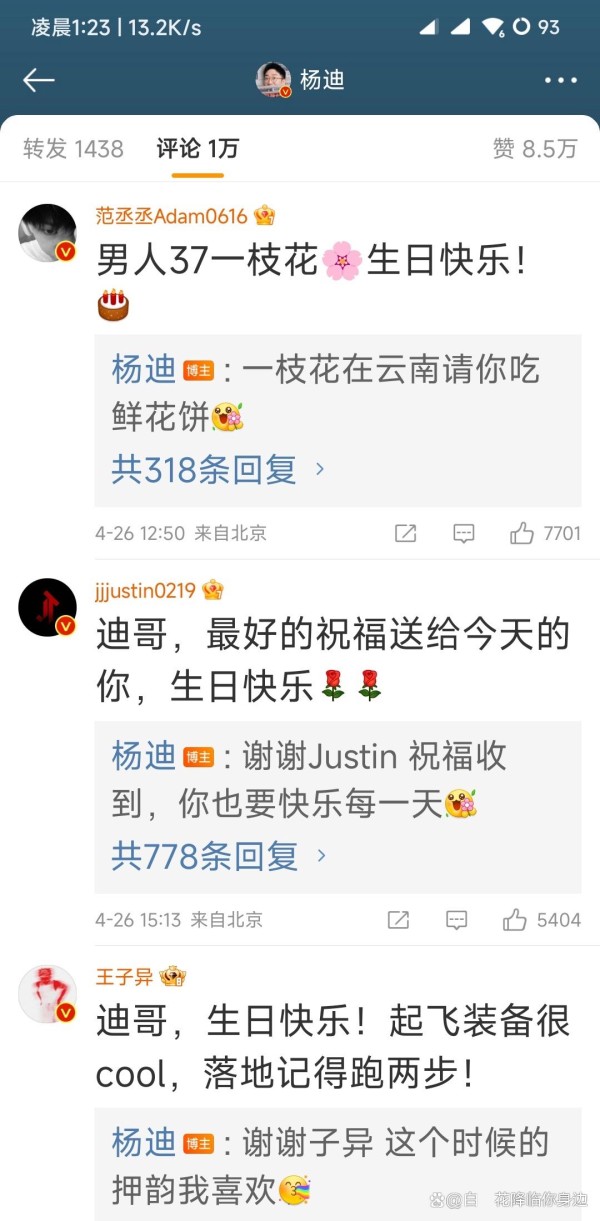The width and height of the screenshot is (600, 1221).
Task: Open 杨迪's profile from the title bar
Action: [x=300, y=80]
